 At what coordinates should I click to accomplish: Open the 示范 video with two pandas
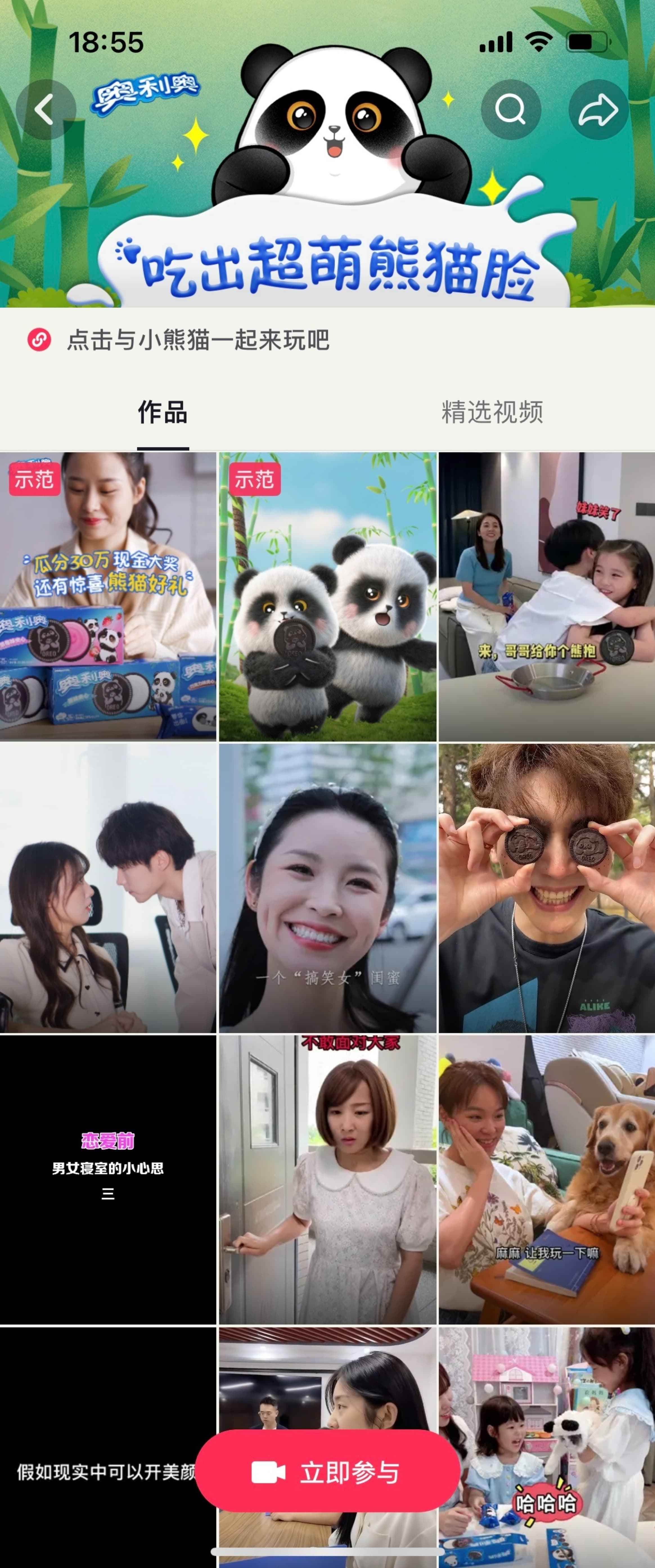327,597
